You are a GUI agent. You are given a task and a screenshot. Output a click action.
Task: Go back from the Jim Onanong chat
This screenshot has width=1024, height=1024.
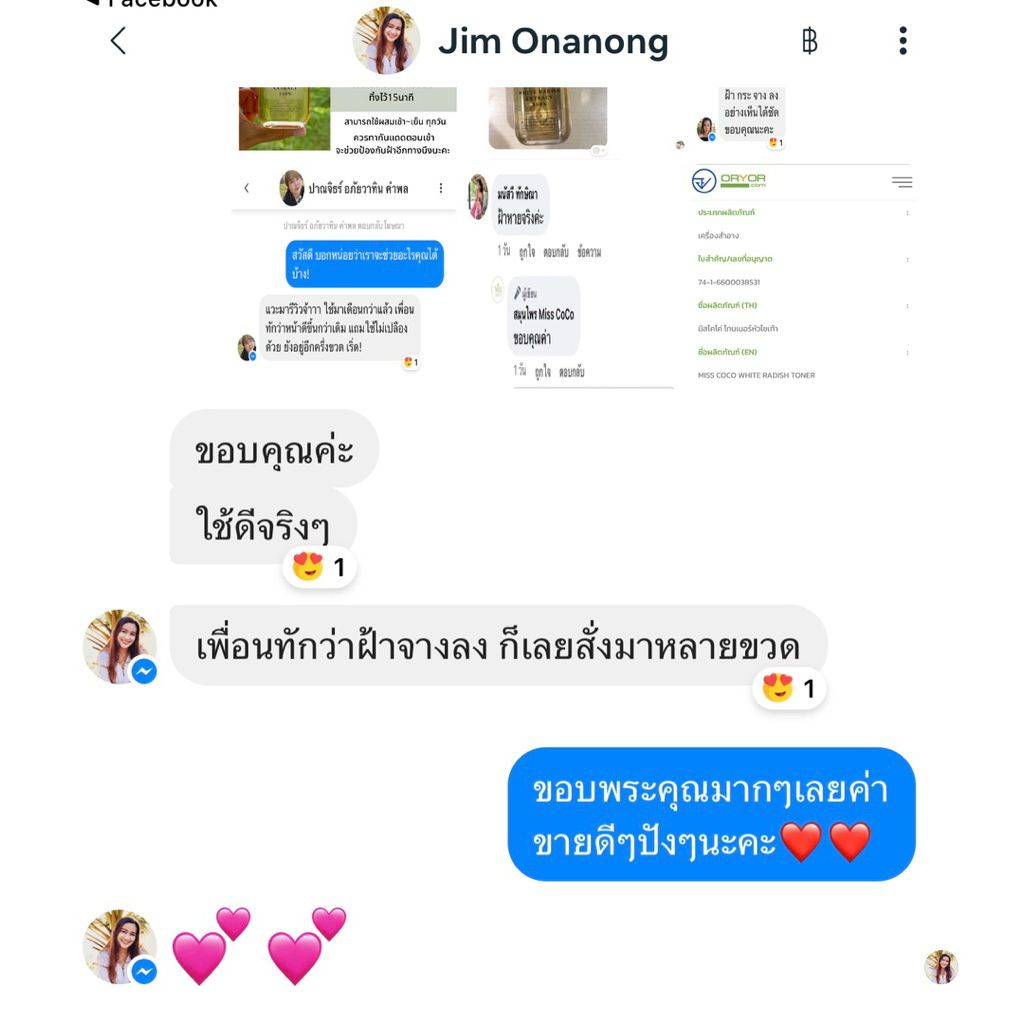[118, 41]
